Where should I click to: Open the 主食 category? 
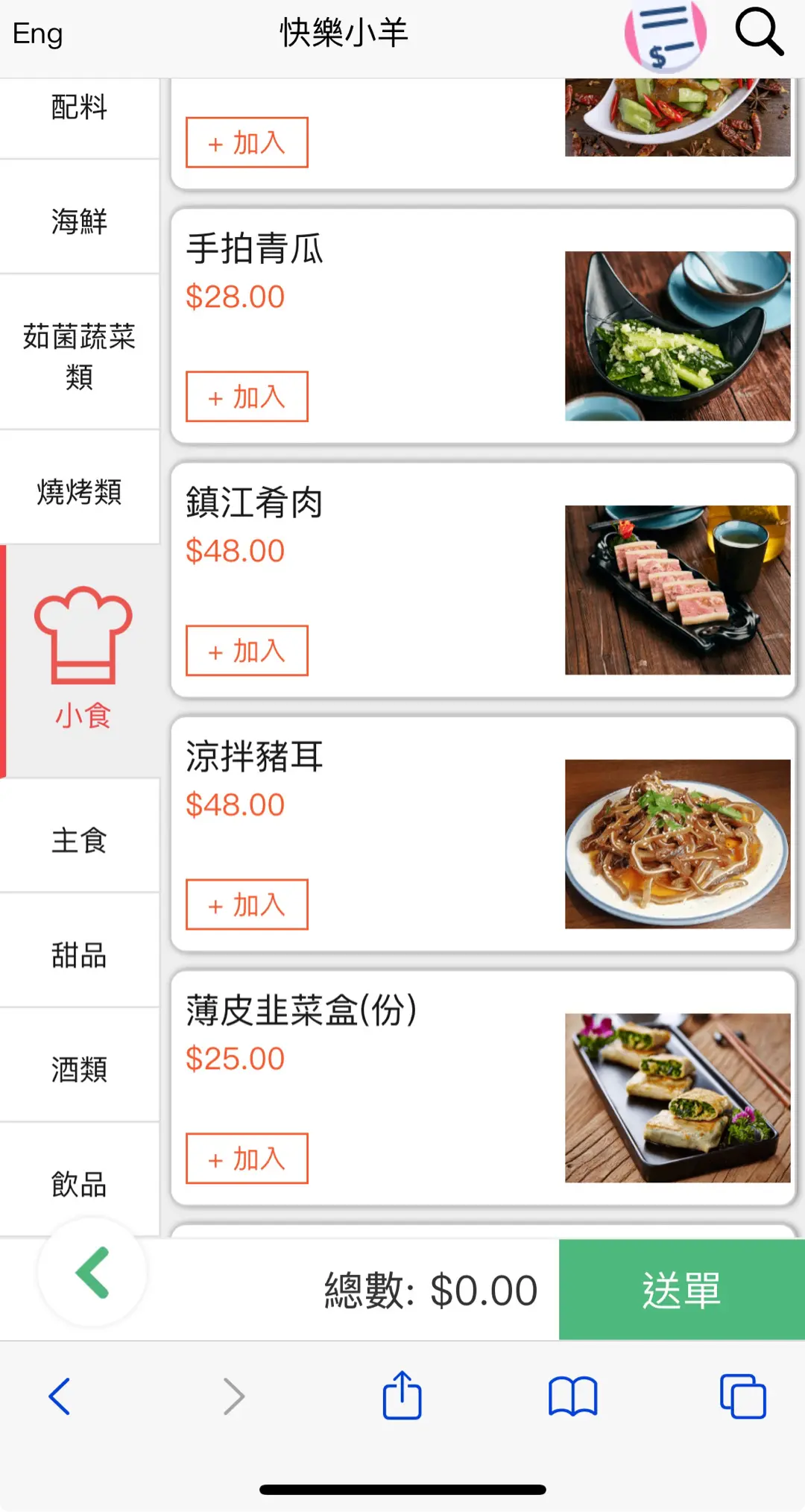tap(80, 840)
